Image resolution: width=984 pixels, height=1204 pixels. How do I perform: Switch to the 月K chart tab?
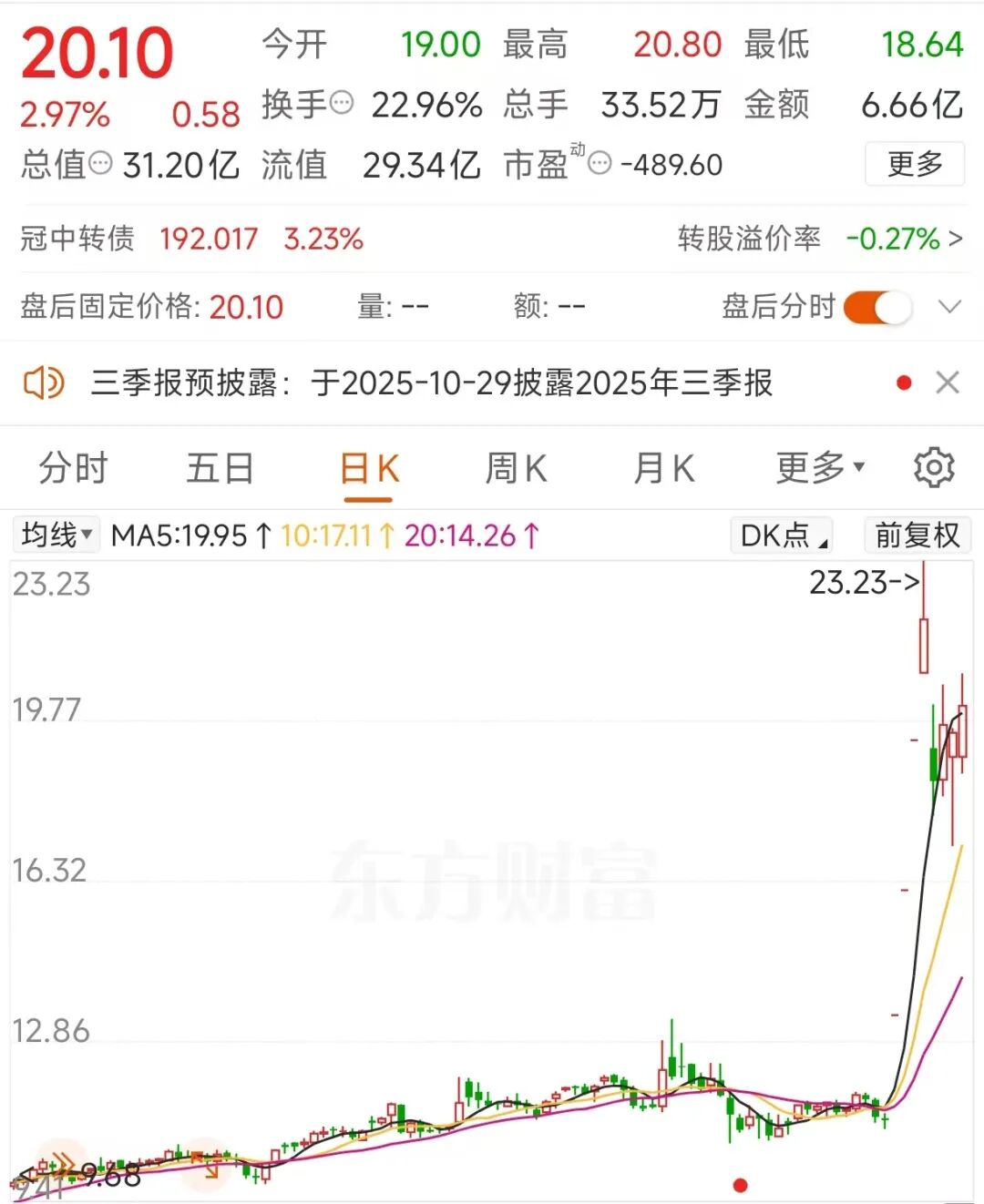point(664,469)
